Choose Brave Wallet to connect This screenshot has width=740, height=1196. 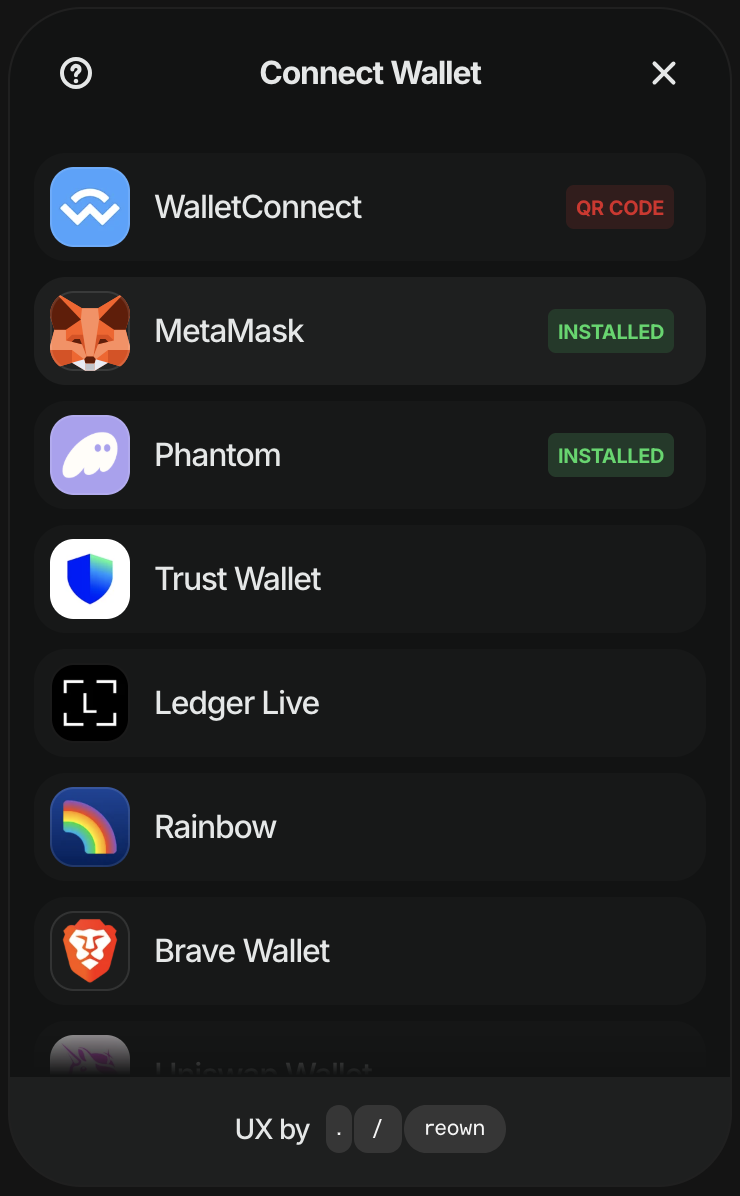tap(369, 951)
